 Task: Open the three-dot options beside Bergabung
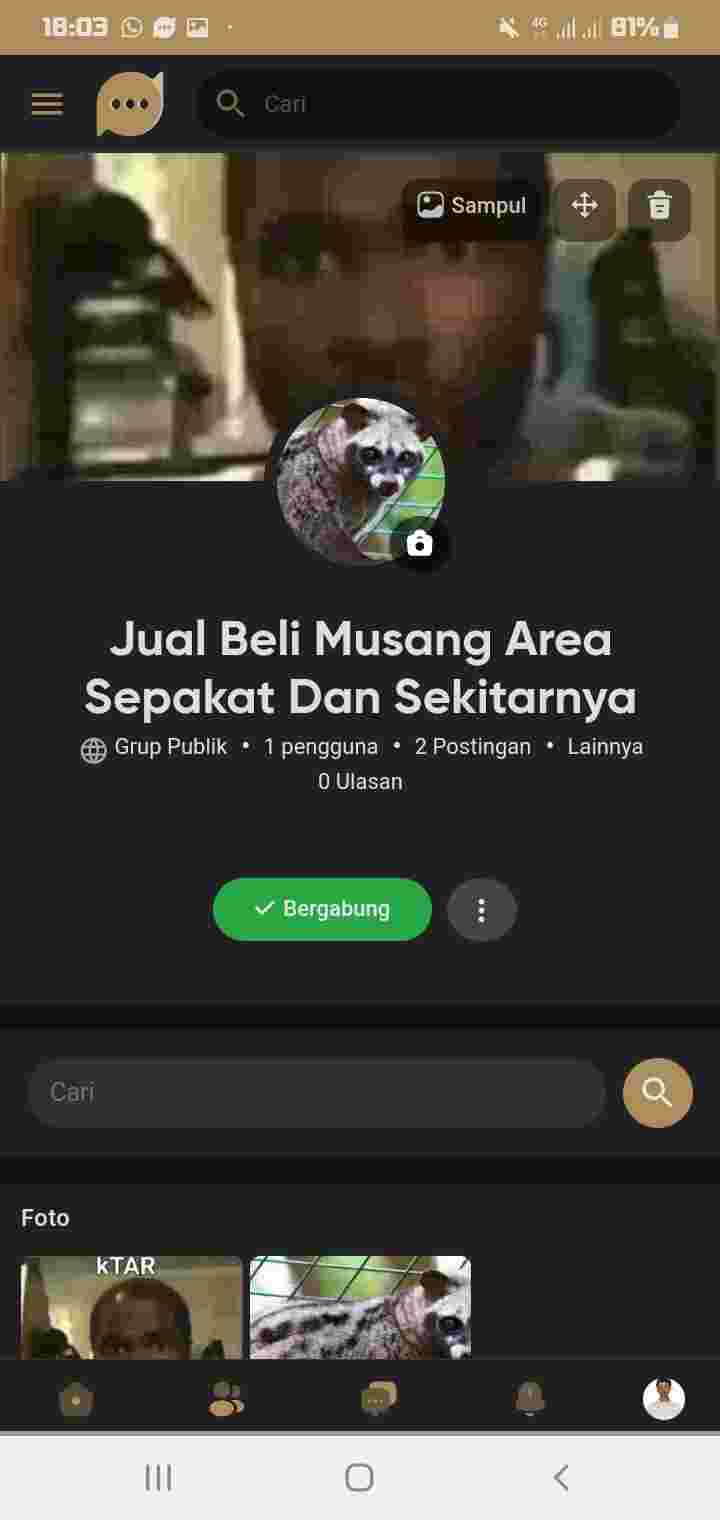pyautogui.click(x=481, y=910)
